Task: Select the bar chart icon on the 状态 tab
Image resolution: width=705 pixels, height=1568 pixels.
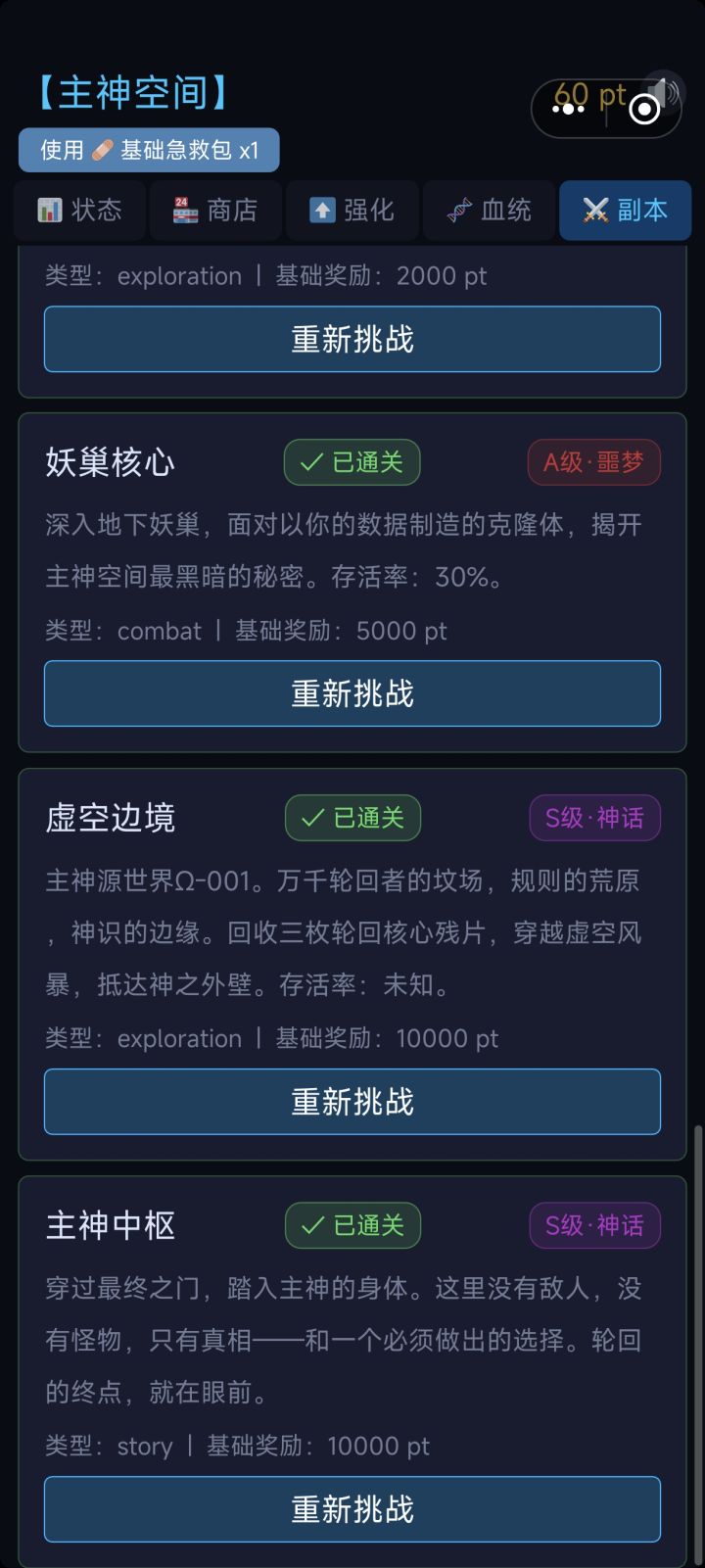Action: [x=50, y=209]
